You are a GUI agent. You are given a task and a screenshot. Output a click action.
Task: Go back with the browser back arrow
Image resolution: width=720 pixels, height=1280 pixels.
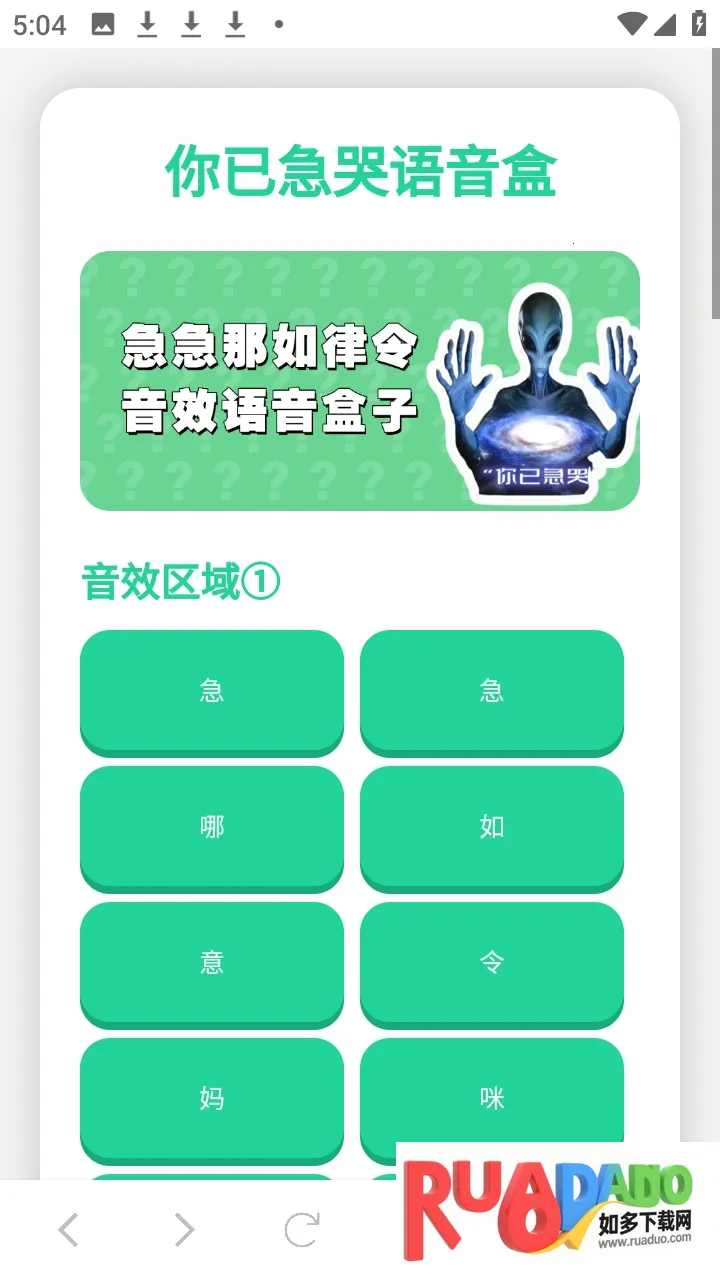[x=68, y=1230]
